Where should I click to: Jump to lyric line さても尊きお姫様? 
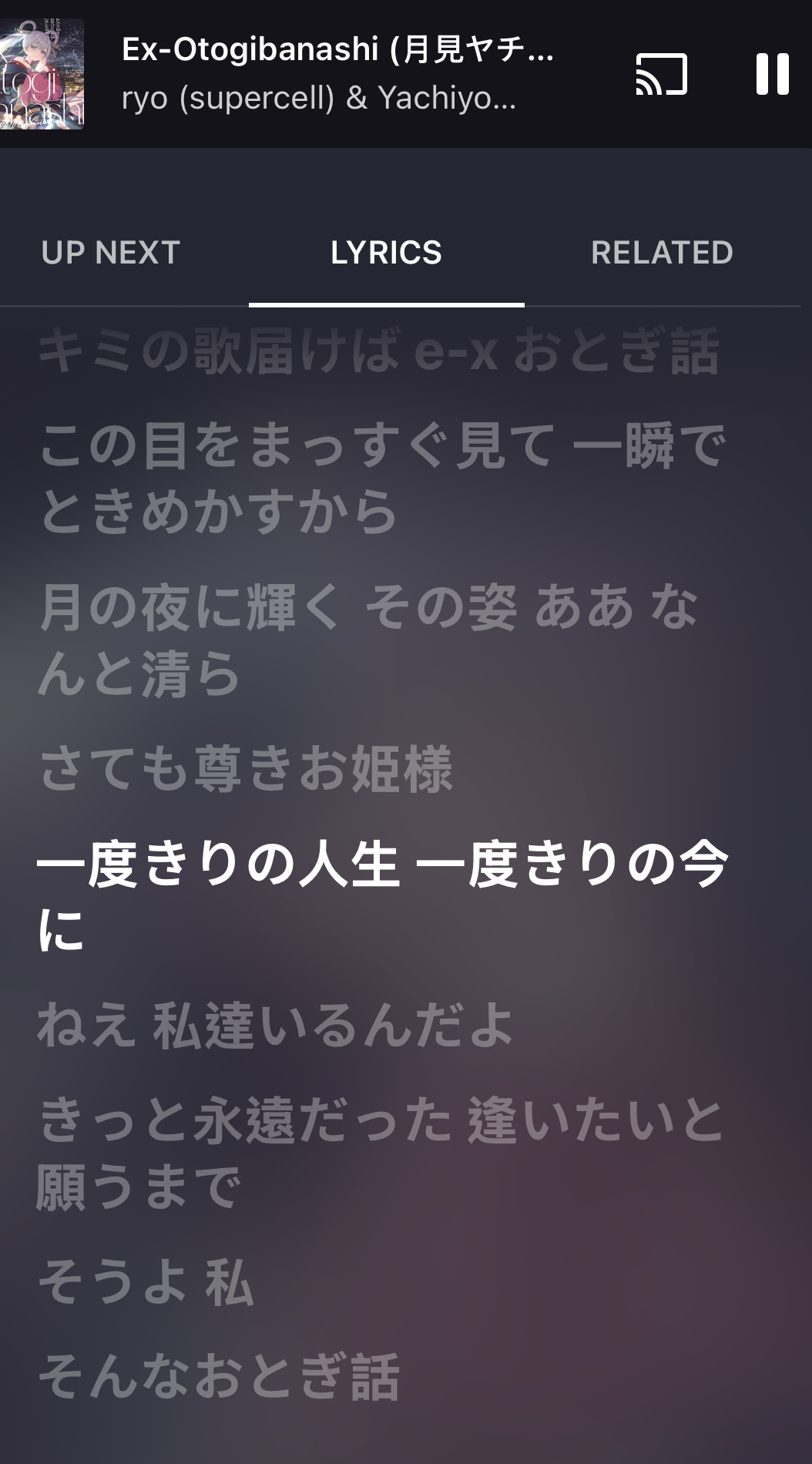click(246, 769)
